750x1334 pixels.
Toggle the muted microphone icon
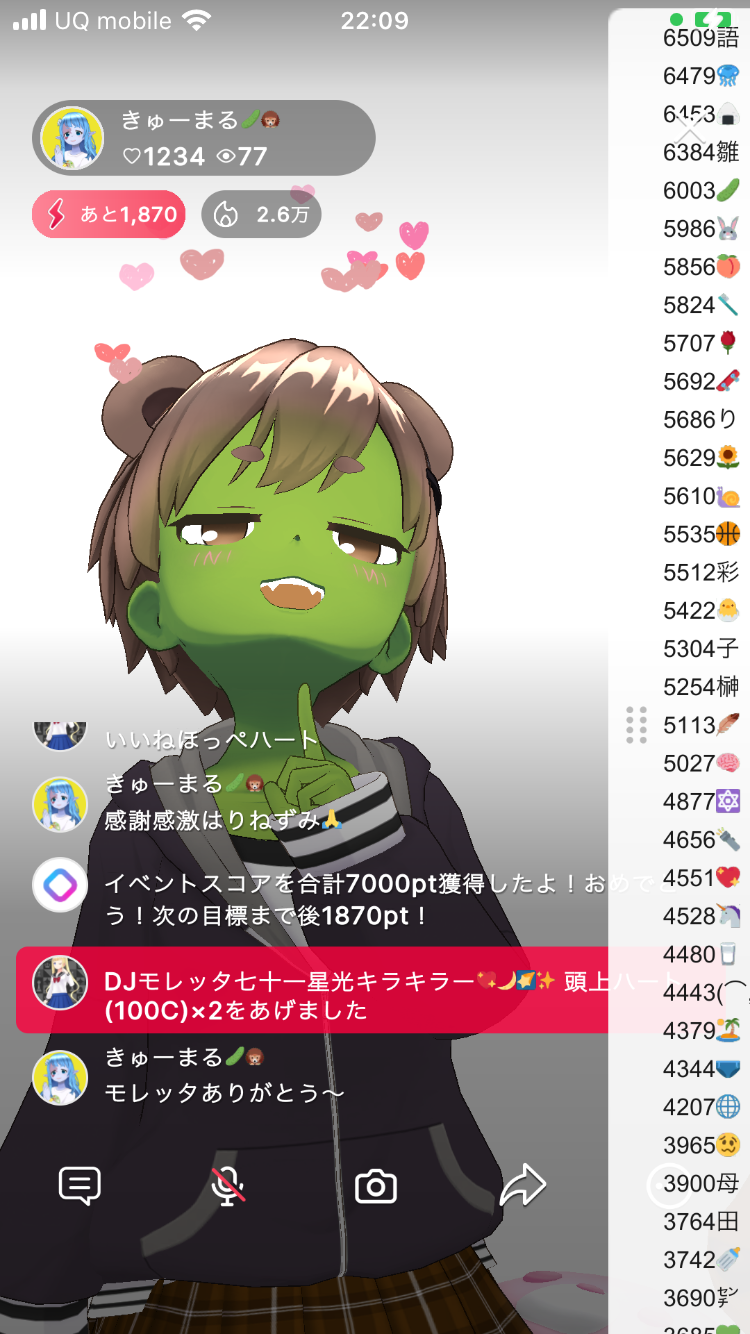(x=228, y=1186)
